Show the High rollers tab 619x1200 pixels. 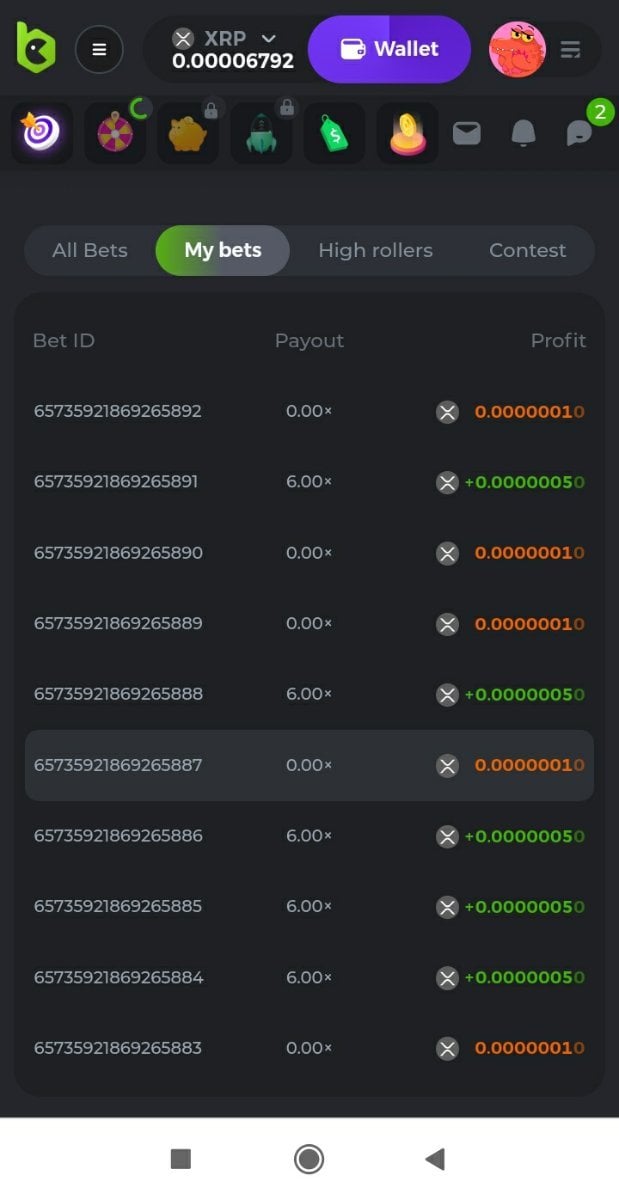375,250
